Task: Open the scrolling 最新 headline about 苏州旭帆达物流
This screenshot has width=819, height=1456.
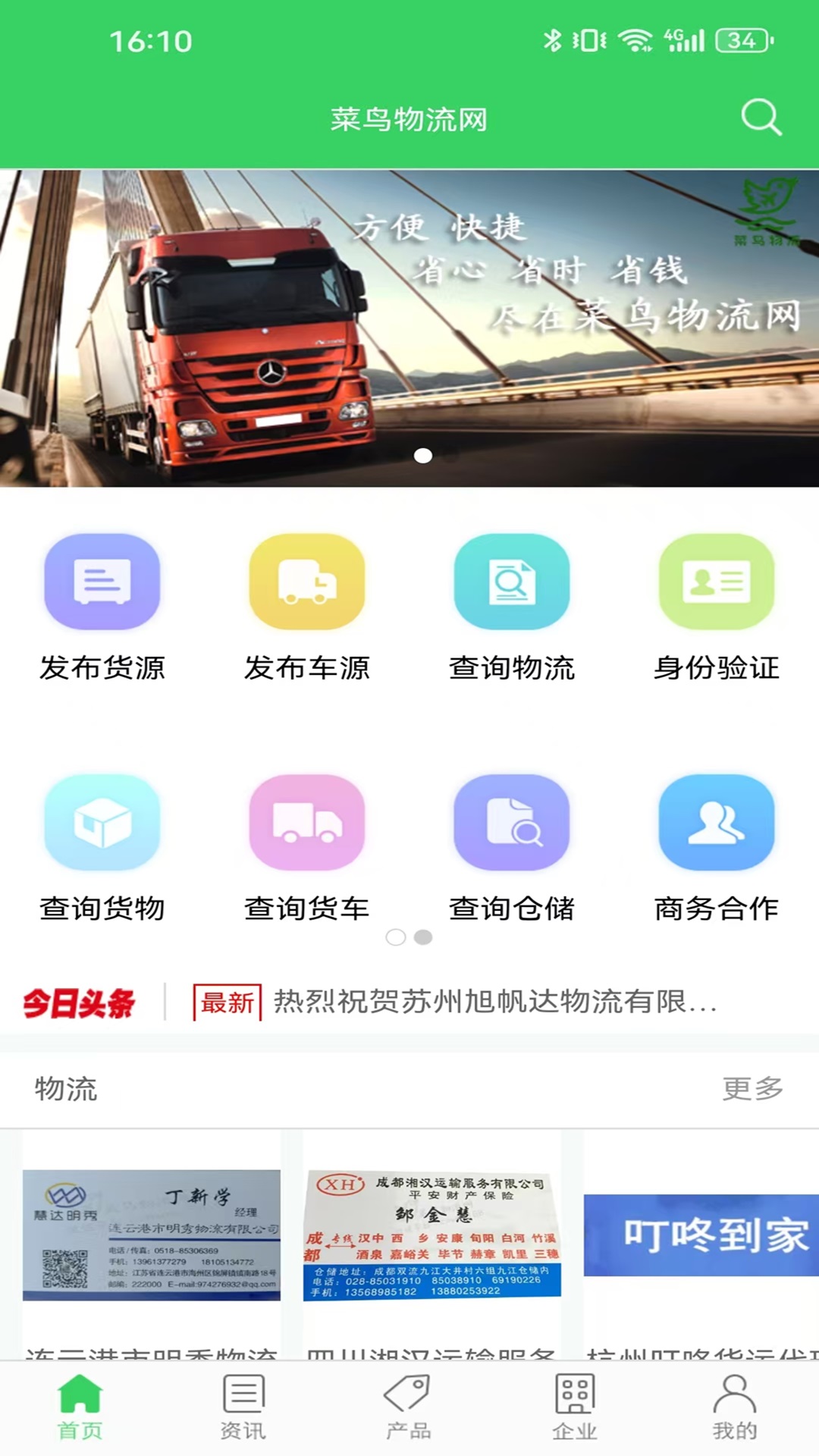Action: [x=493, y=1002]
